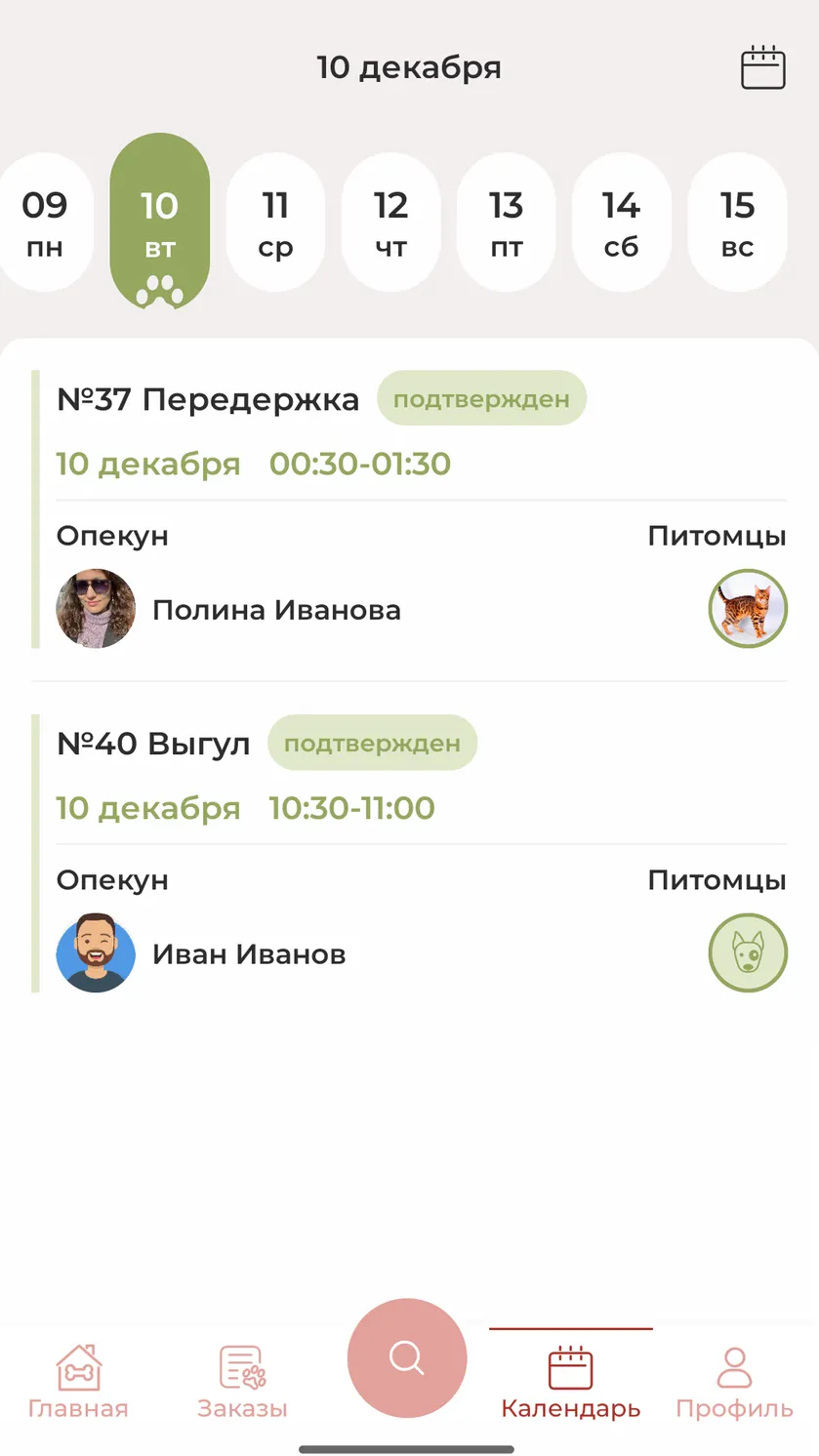The image size is (819, 1456).
Task: Select Monday 09 in the date strip
Action: [45, 222]
